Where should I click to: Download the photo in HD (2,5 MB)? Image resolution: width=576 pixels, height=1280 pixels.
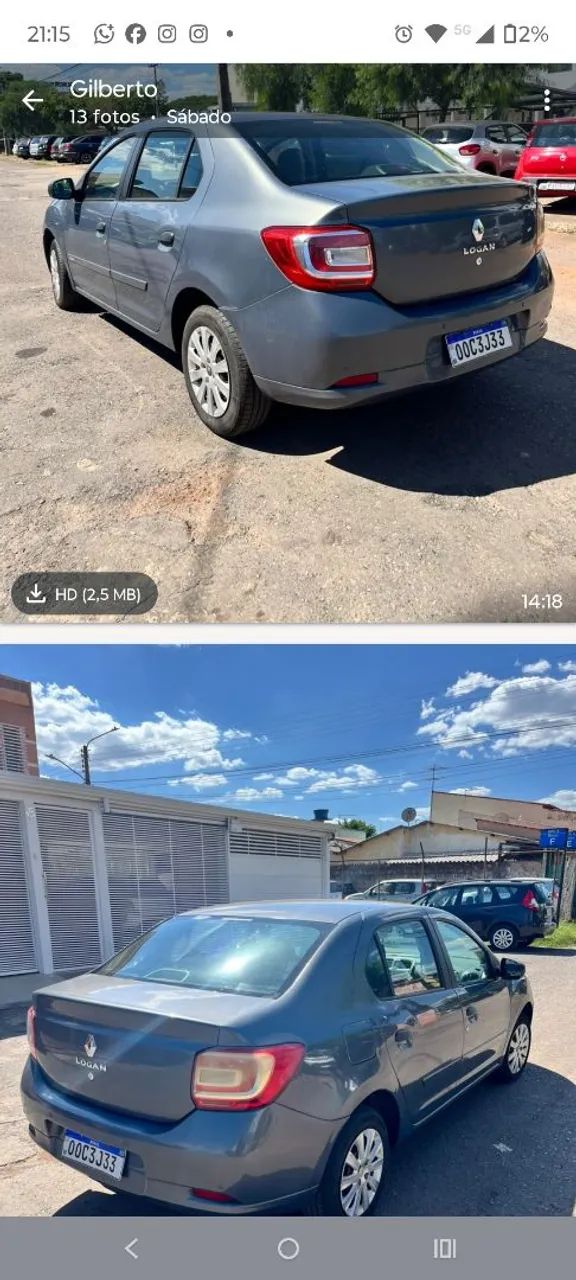point(84,594)
